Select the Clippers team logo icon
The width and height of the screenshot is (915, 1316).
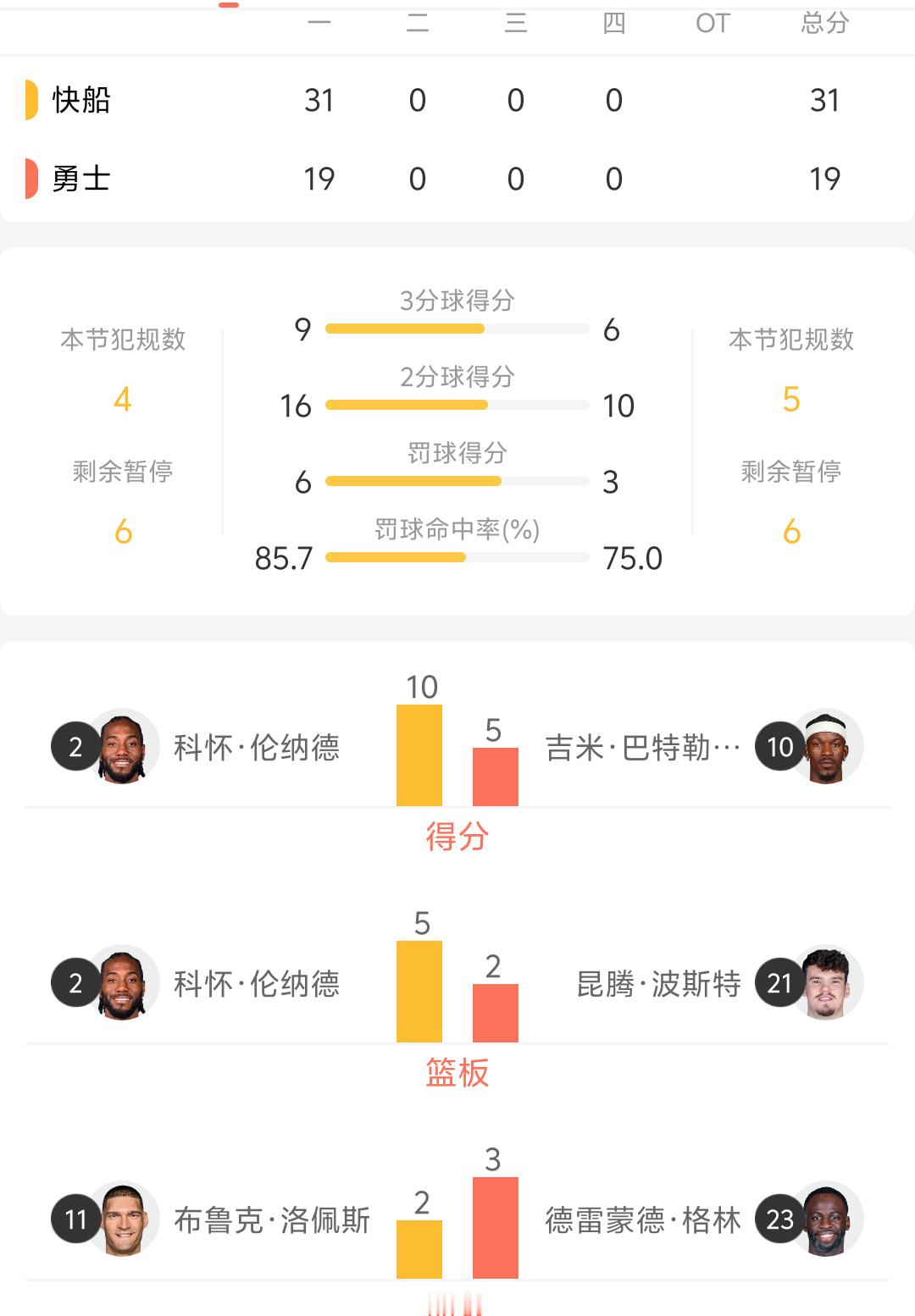32,98
